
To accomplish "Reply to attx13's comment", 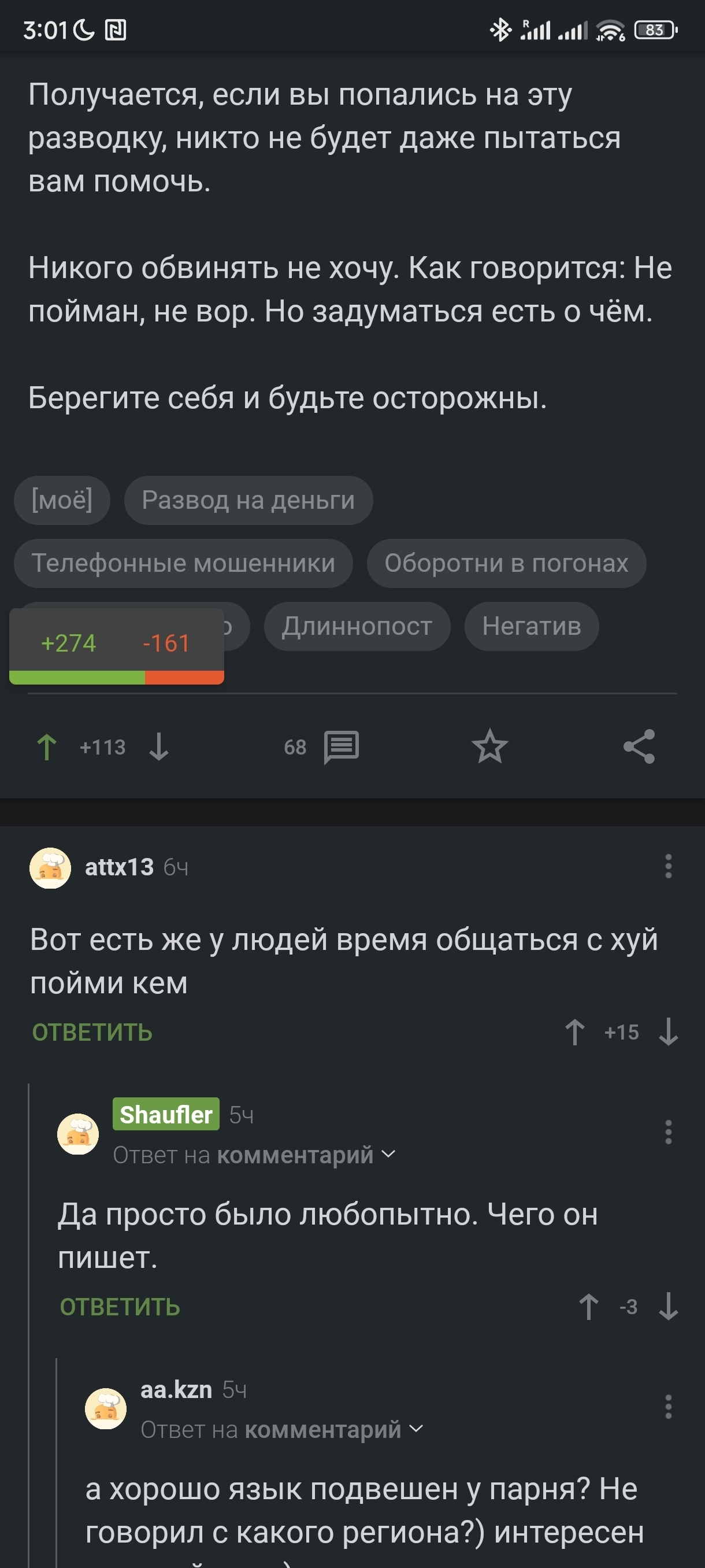I will click(92, 1033).
